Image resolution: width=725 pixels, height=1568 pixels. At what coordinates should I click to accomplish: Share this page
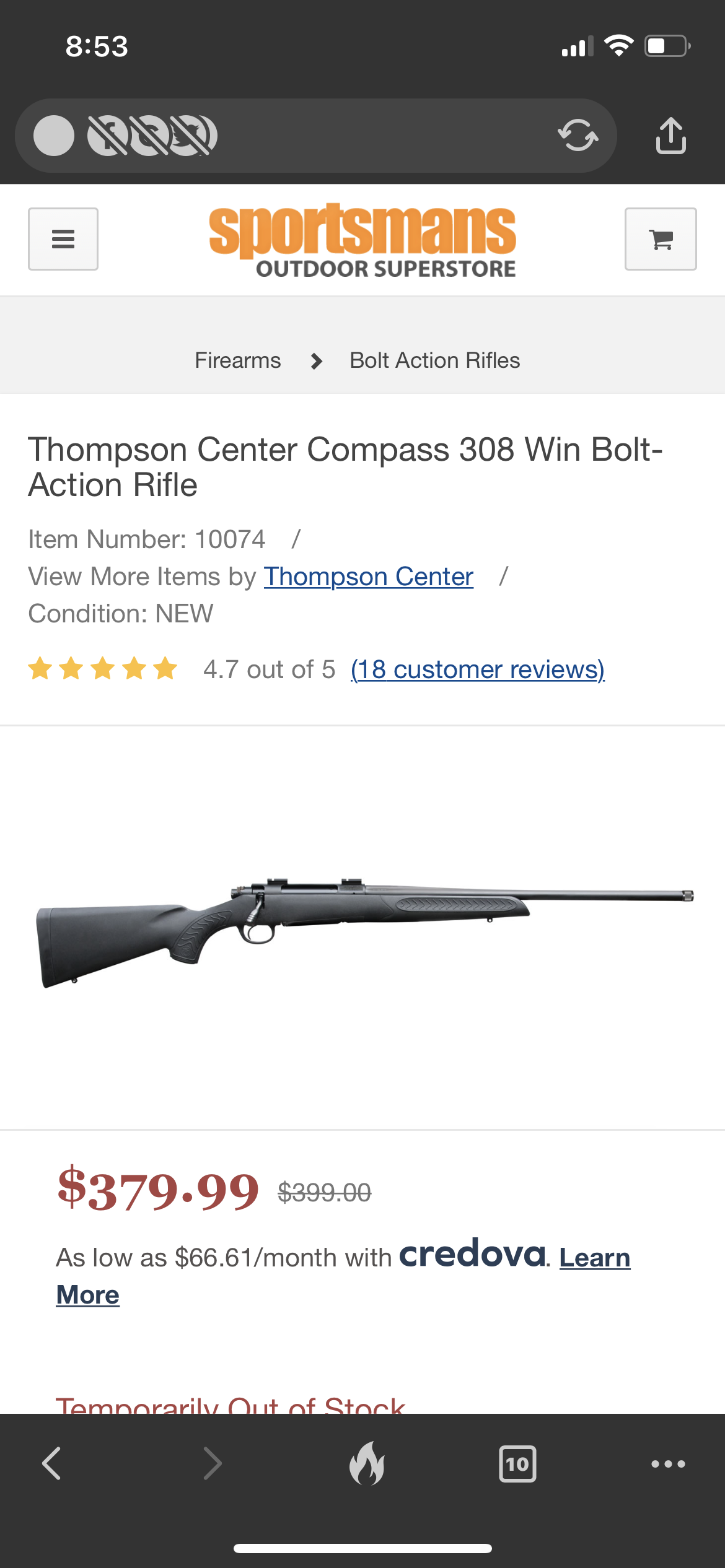coord(670,135)
